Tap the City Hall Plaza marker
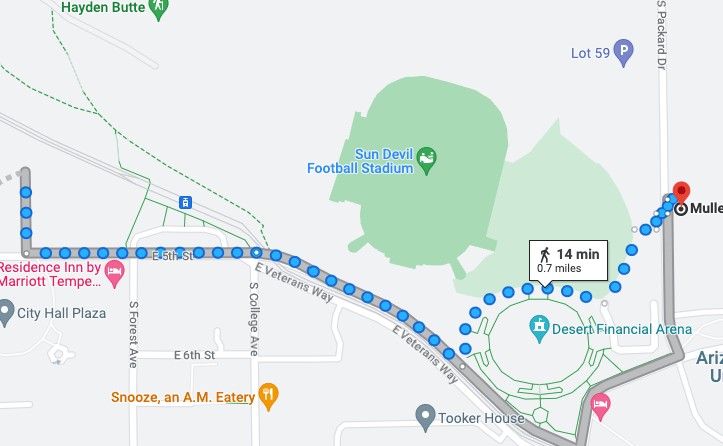The width and height of the screenshot is (723, 446). [8, 313]
